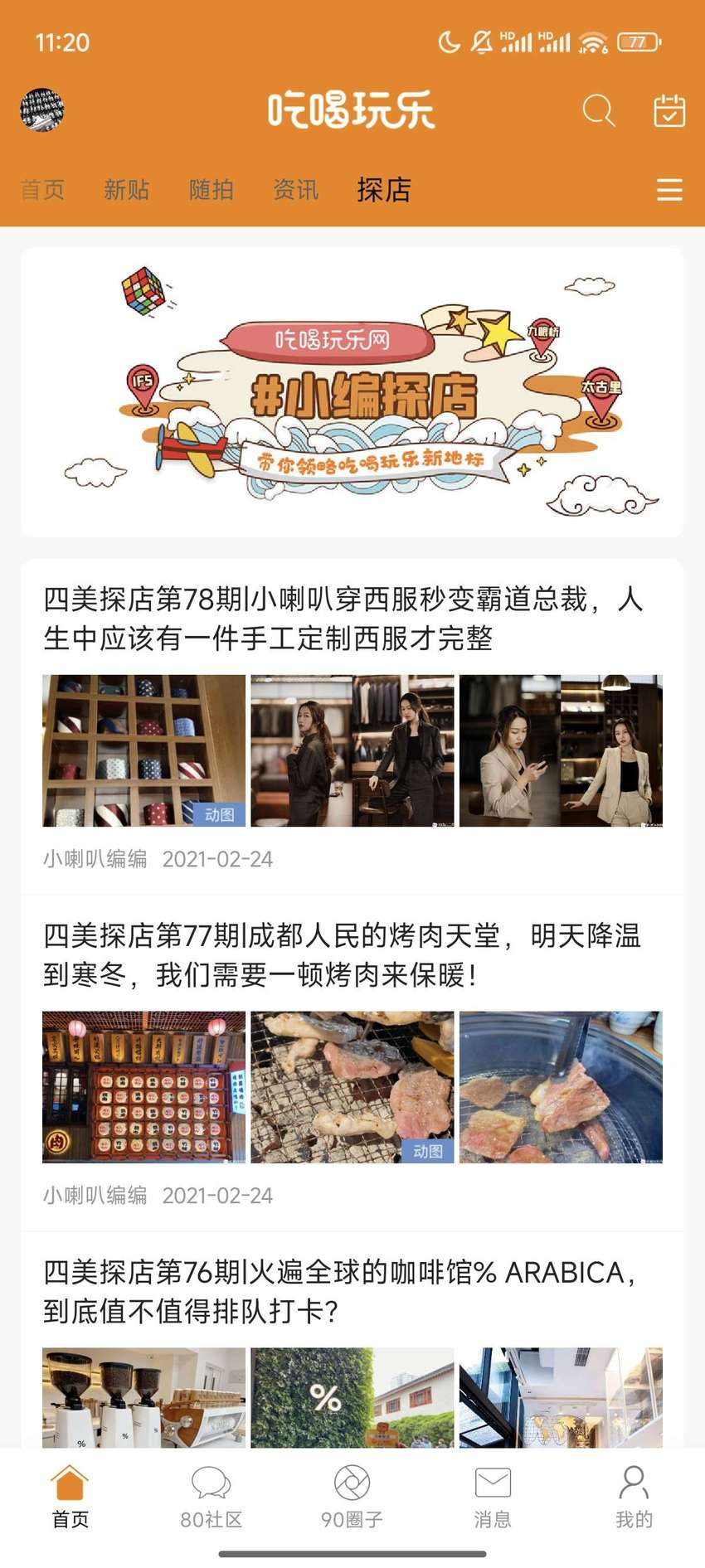Tap the profile avatar in header
The image size is (705, 1568).
pyautogui.click(x=42, y=109)
